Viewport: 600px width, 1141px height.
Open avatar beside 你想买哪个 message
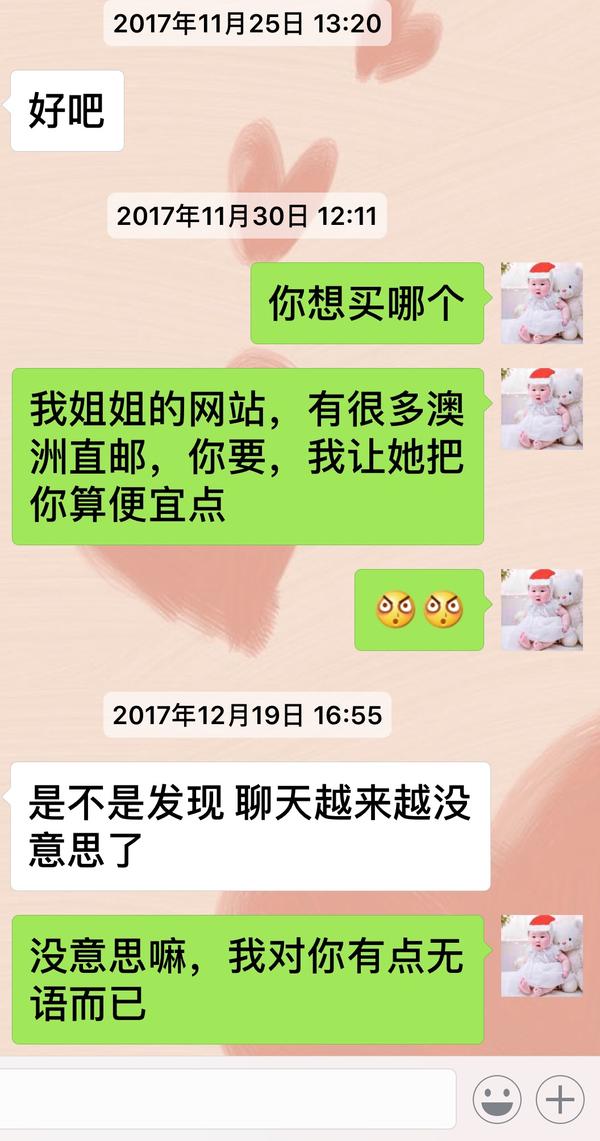tap(542, 303)
